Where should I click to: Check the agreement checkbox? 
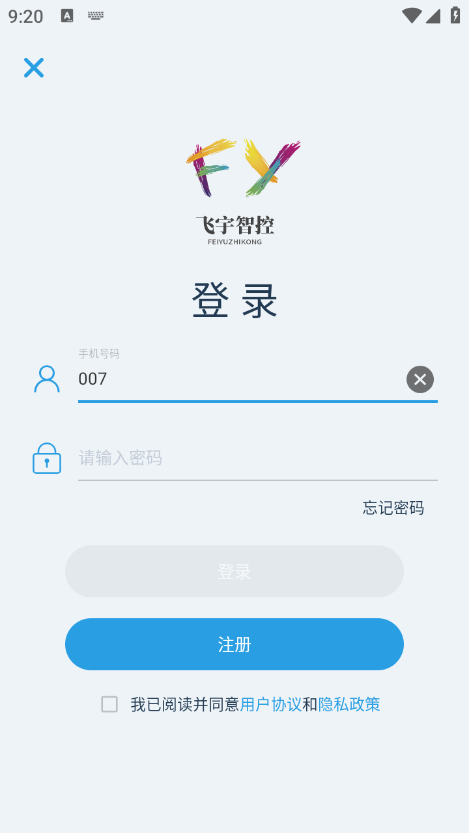coord(109,704)
